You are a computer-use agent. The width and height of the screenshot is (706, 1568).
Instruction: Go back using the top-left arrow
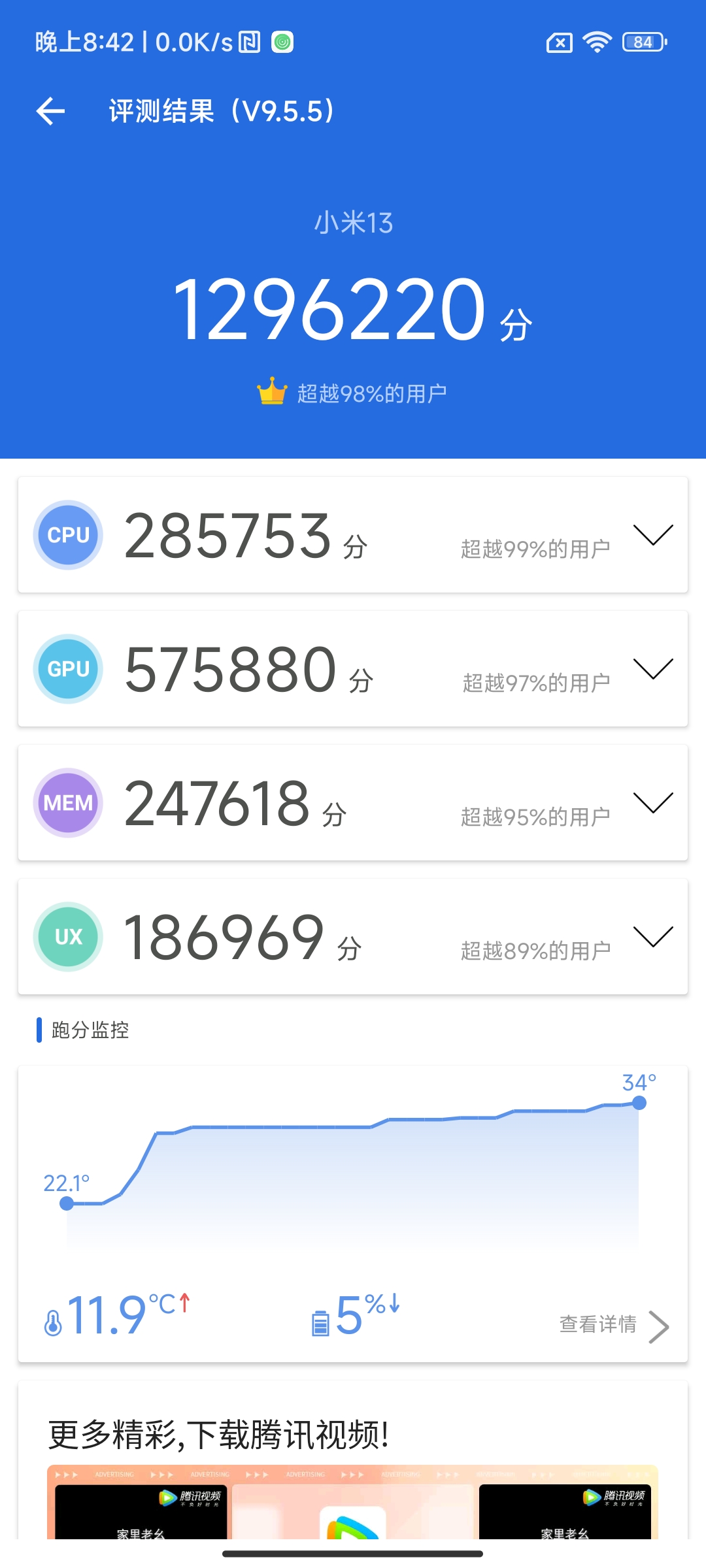pyautogui.click(x=50, y=111)
